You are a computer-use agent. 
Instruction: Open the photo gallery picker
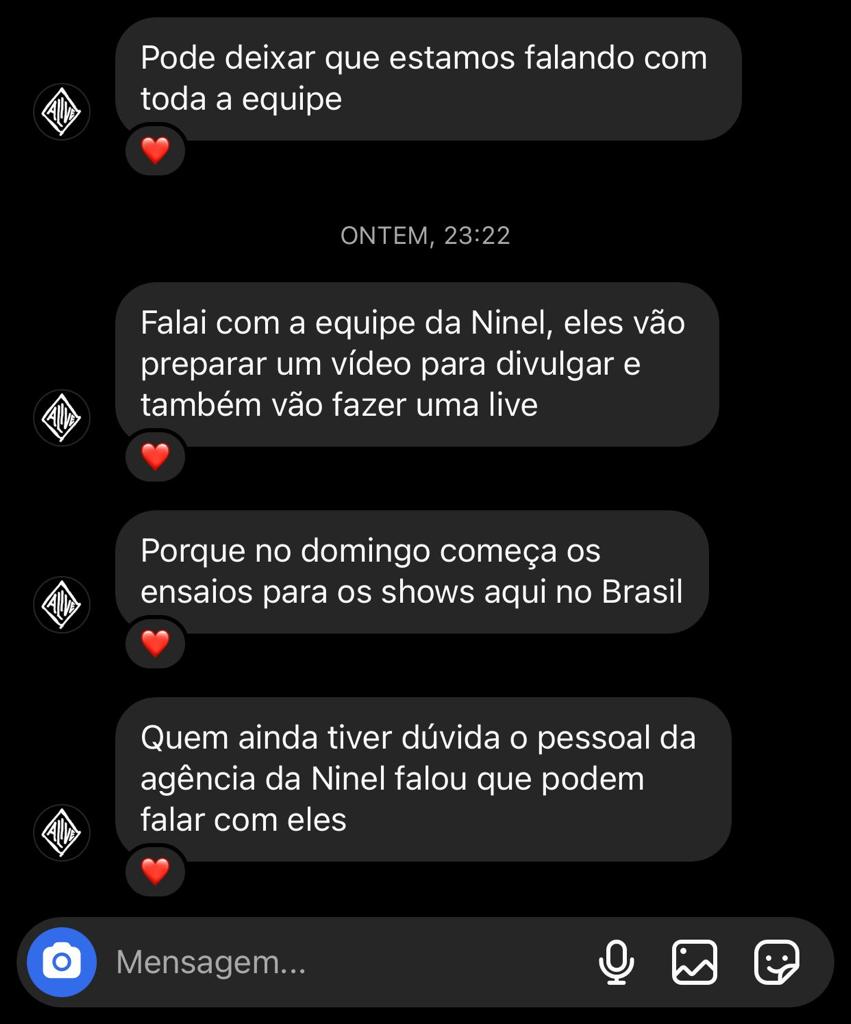click(x=694, y=962)
